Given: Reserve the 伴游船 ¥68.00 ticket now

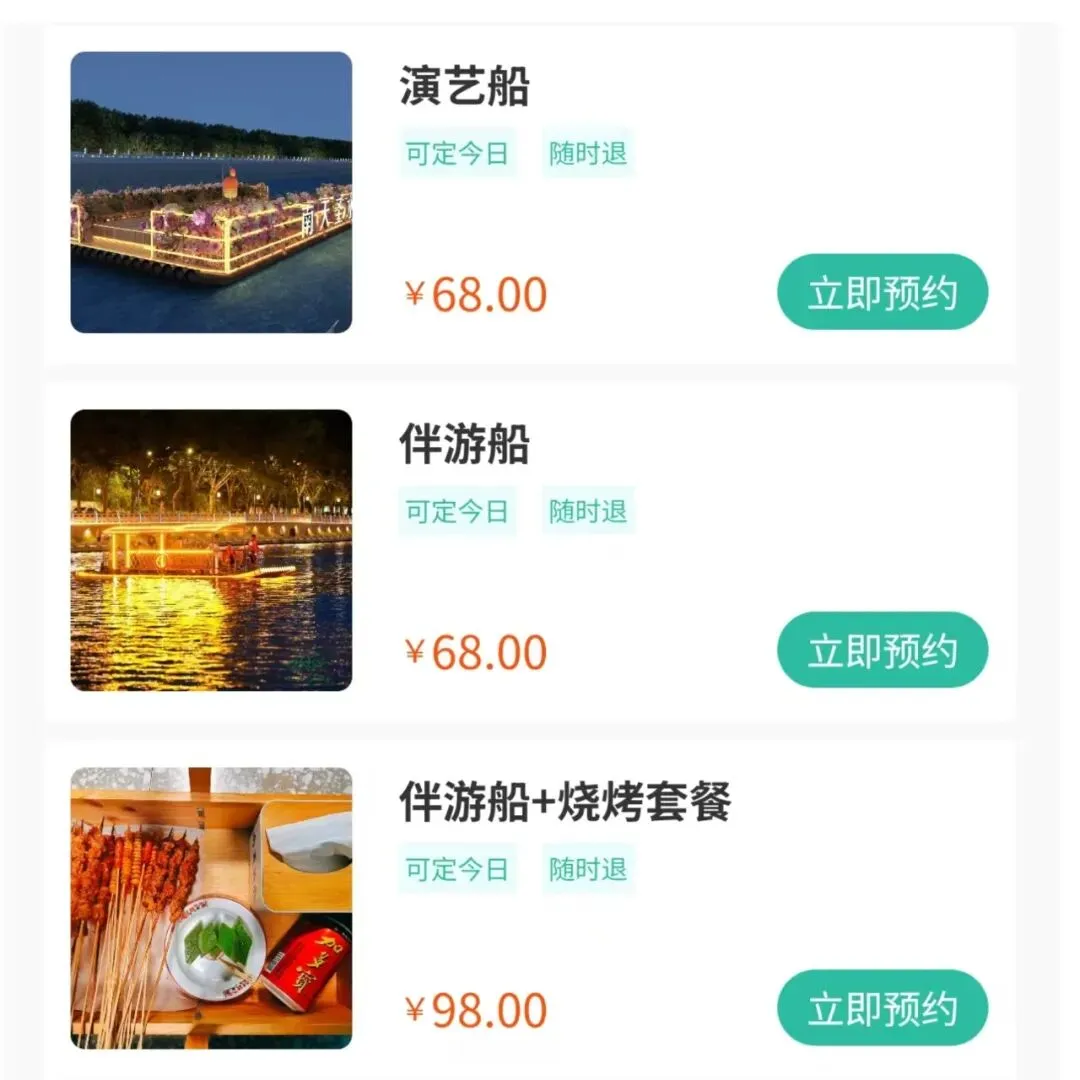Looking at the screenshot, I should coord(882,650).
